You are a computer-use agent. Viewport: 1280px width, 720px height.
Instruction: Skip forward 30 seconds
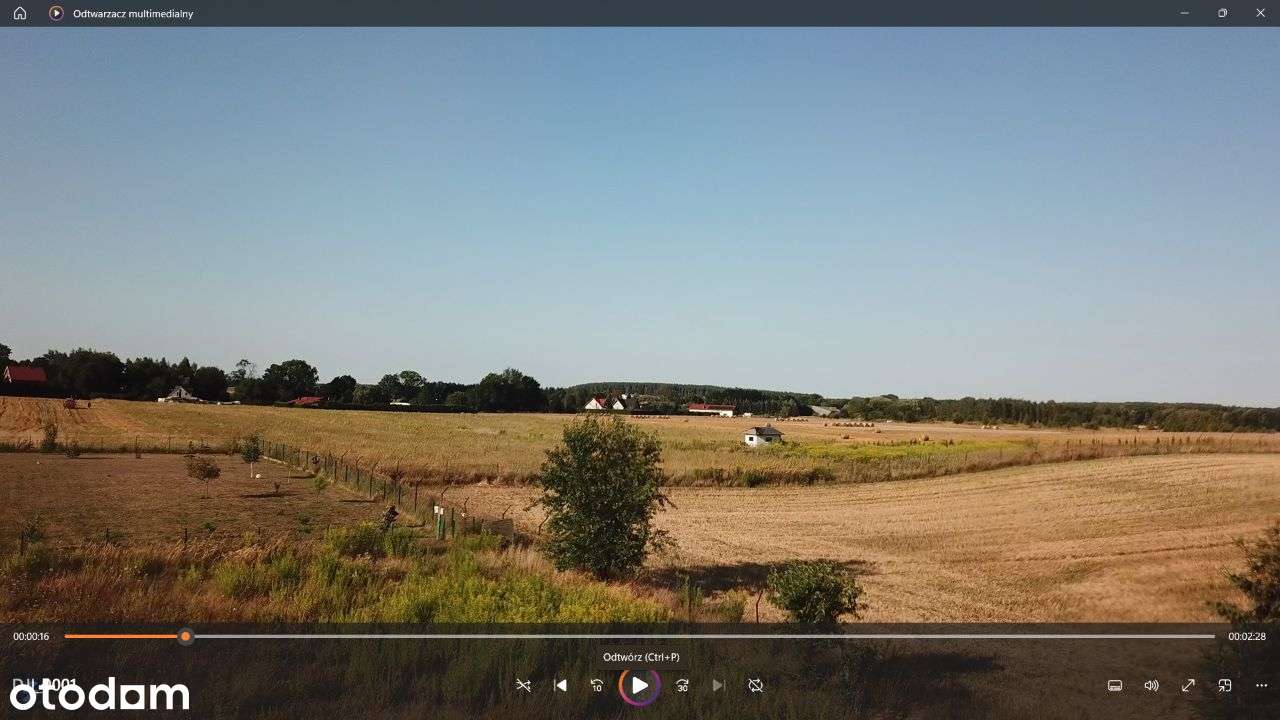click(x=682, y=686)
